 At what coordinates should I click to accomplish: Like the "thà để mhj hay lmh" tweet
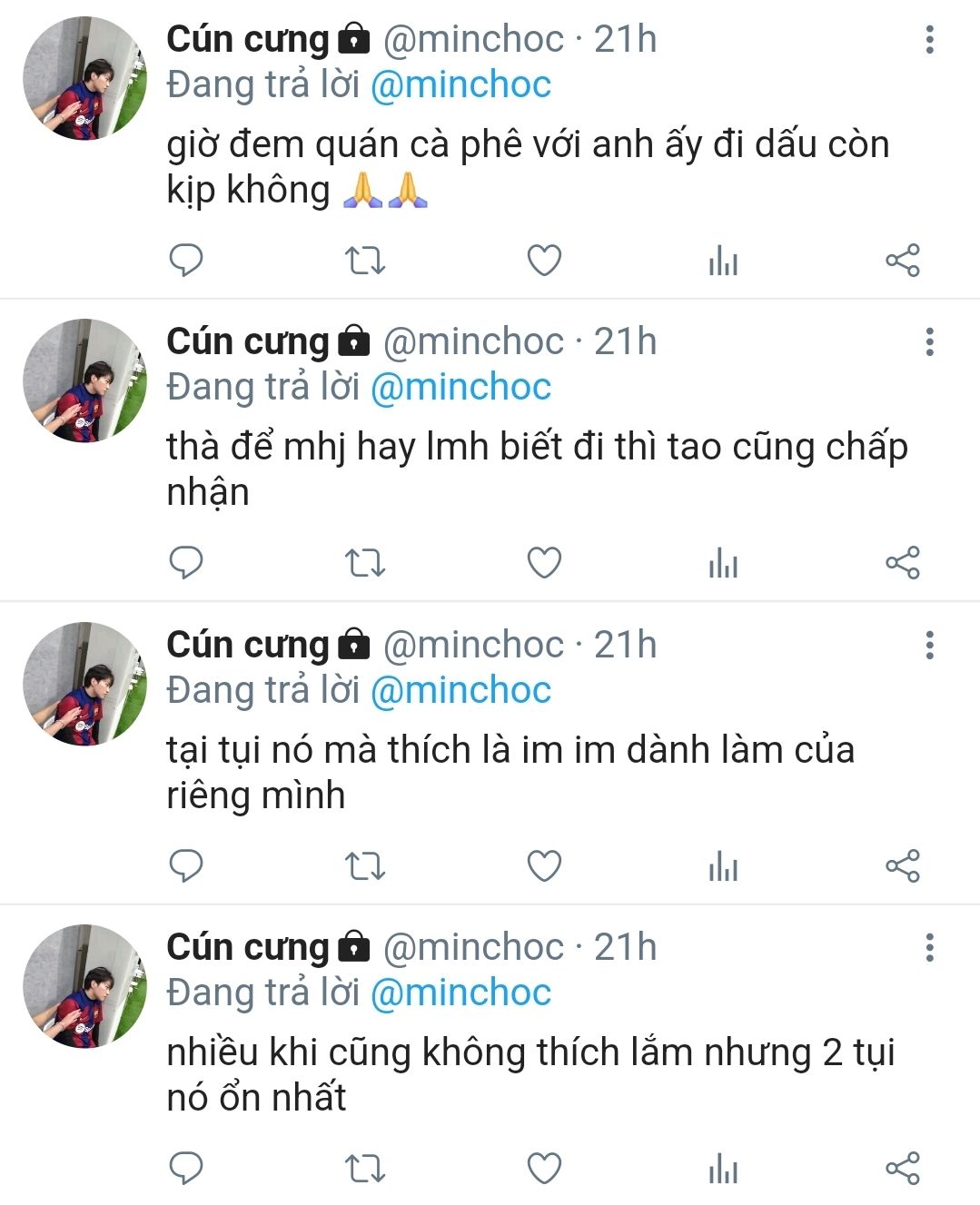544,564
